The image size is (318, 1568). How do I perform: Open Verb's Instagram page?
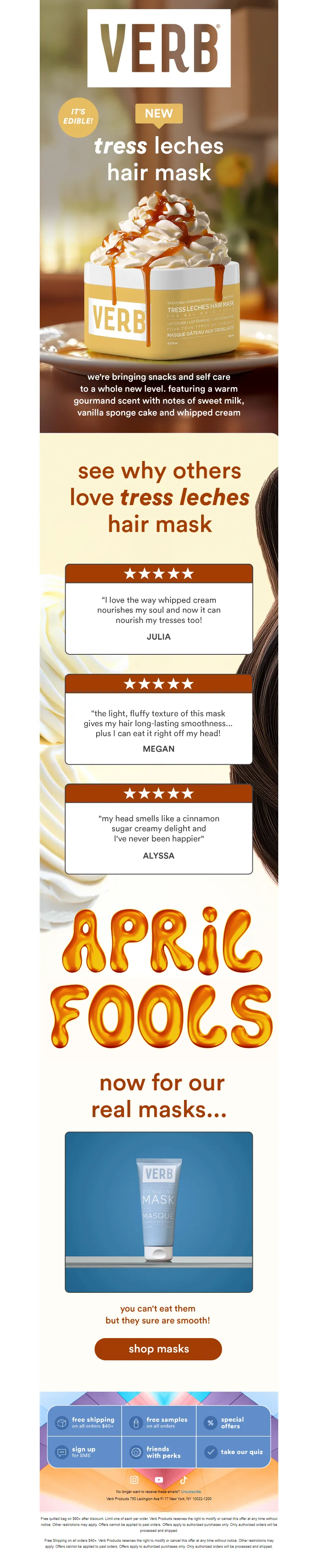pos(134,1480)
